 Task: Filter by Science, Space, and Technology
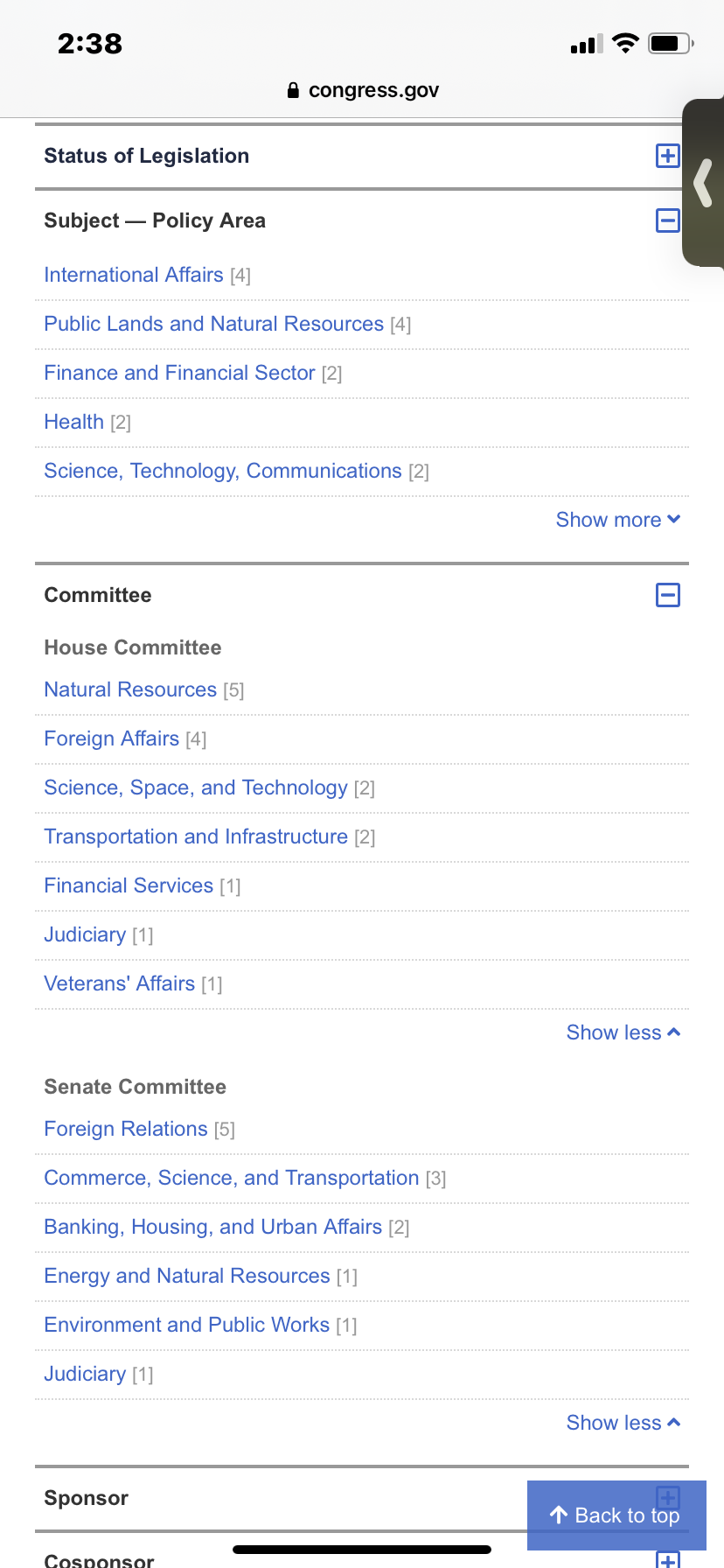(196, 787)
